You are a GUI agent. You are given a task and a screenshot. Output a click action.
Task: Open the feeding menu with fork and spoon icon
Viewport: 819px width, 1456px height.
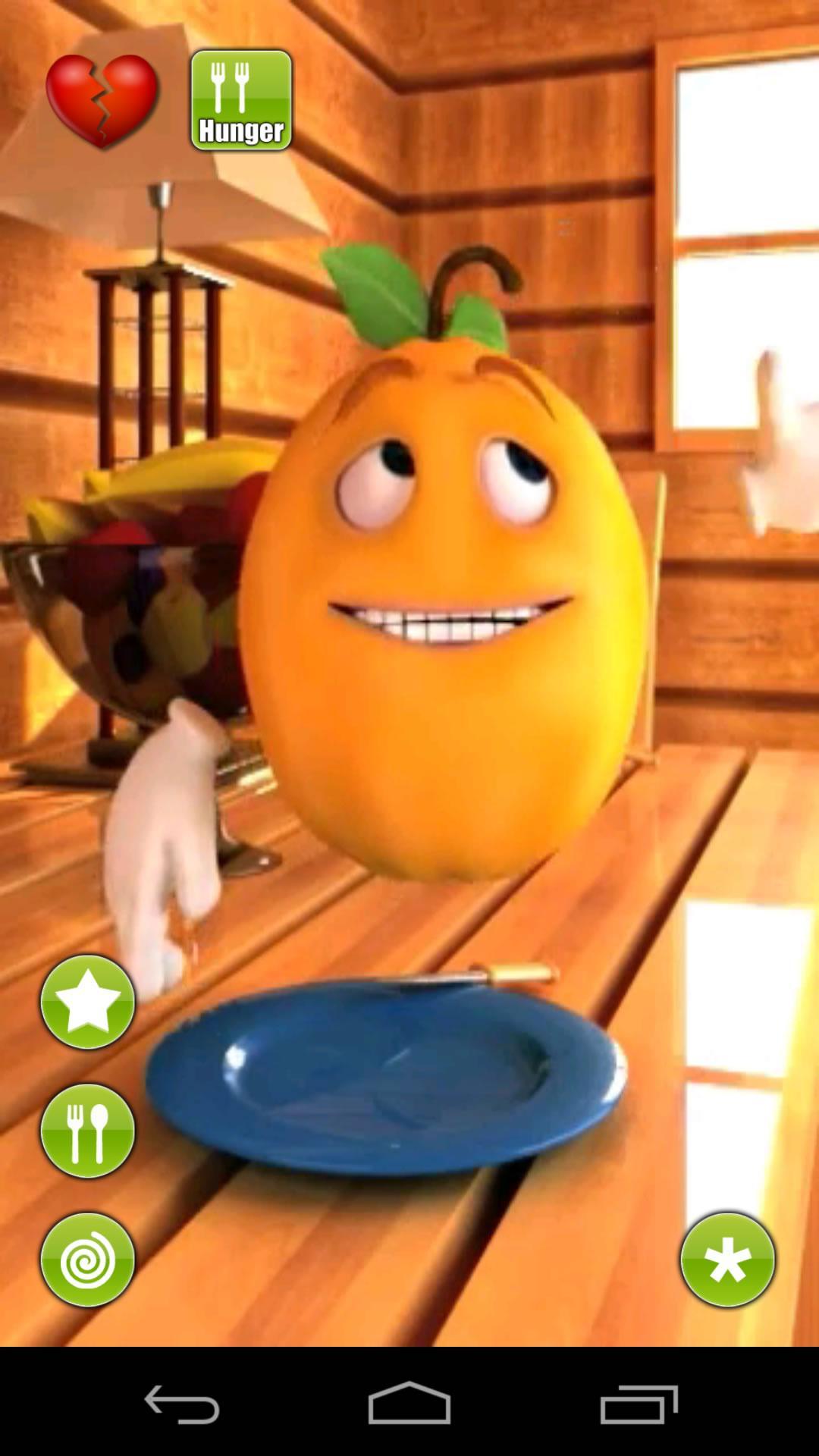(87, 1130)
